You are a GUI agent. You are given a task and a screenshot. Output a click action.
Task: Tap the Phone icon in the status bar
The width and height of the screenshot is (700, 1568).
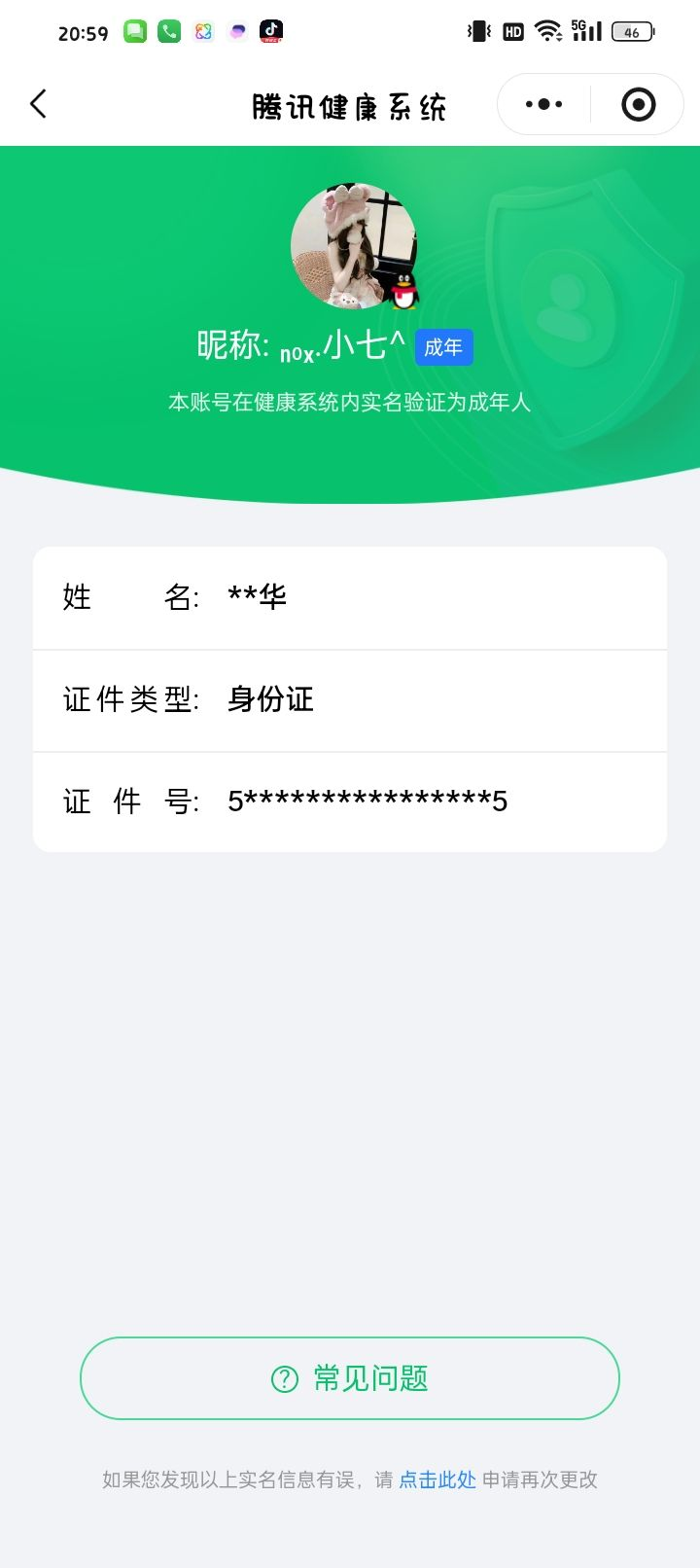click(x=168, y=30)
